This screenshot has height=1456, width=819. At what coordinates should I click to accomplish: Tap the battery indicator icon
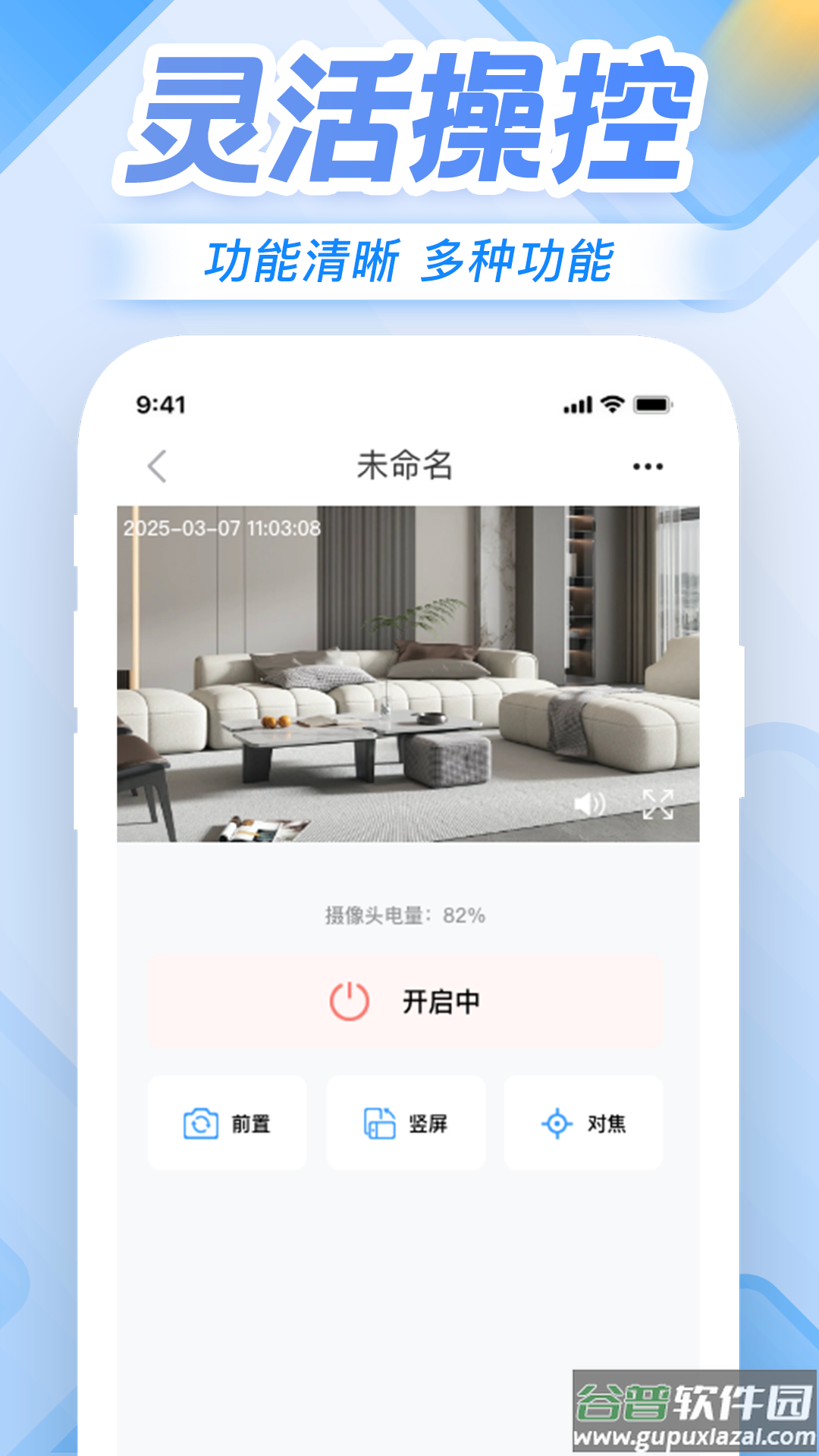click(x=654, y=406)
